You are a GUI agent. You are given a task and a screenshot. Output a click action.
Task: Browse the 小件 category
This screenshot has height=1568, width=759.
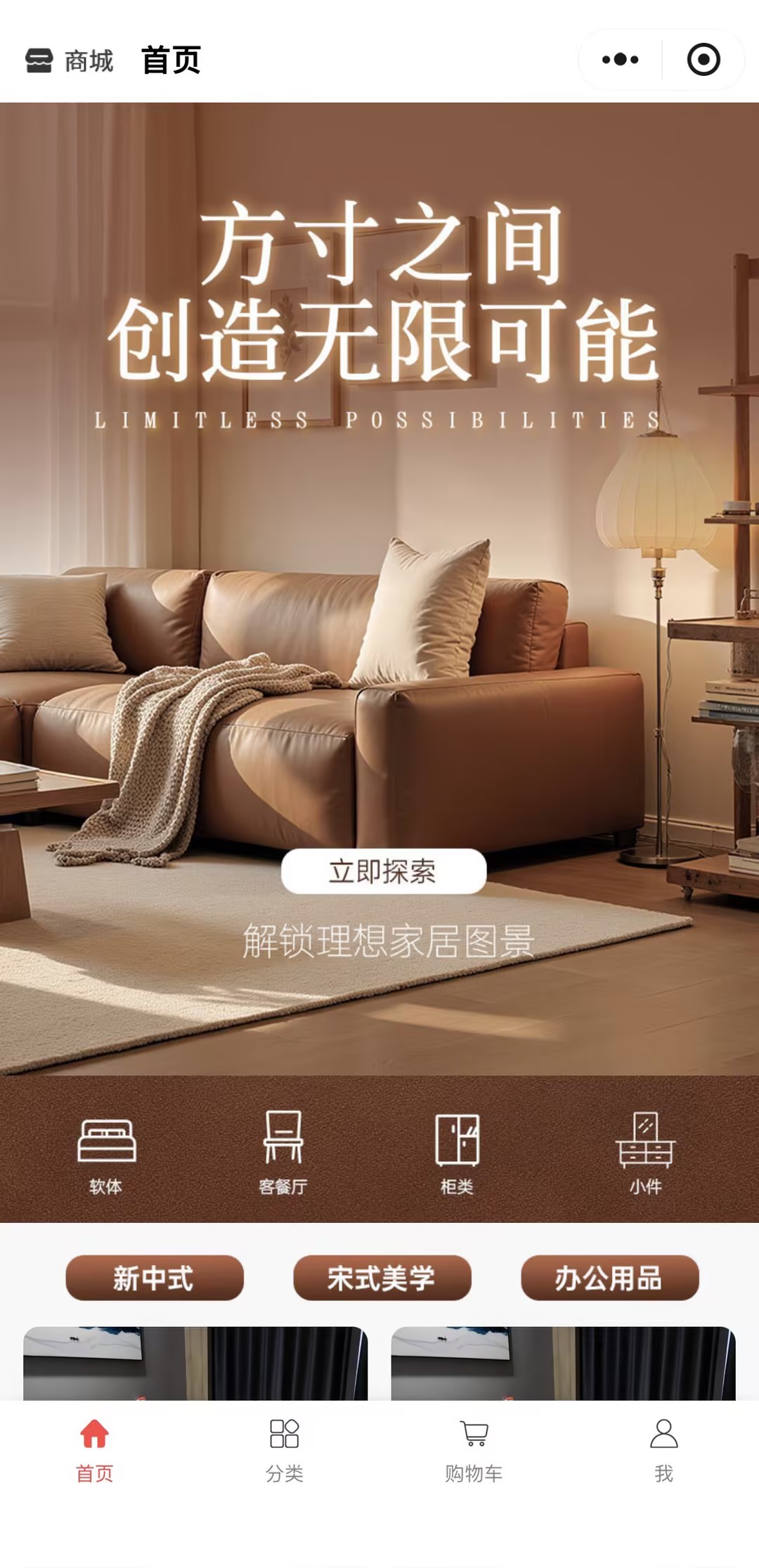coord(645,1153)
